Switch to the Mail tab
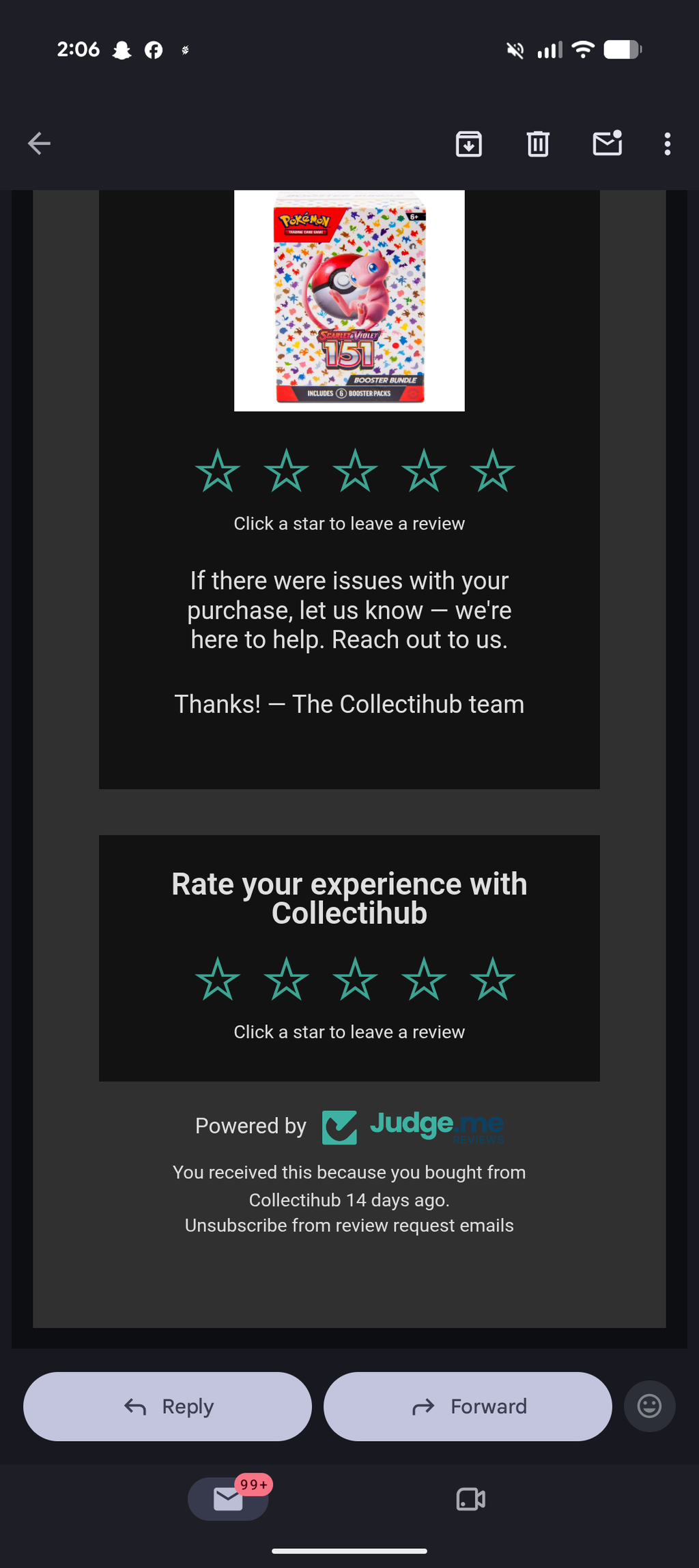This screenshot has width=699, height=1568. pos(228,1499)
